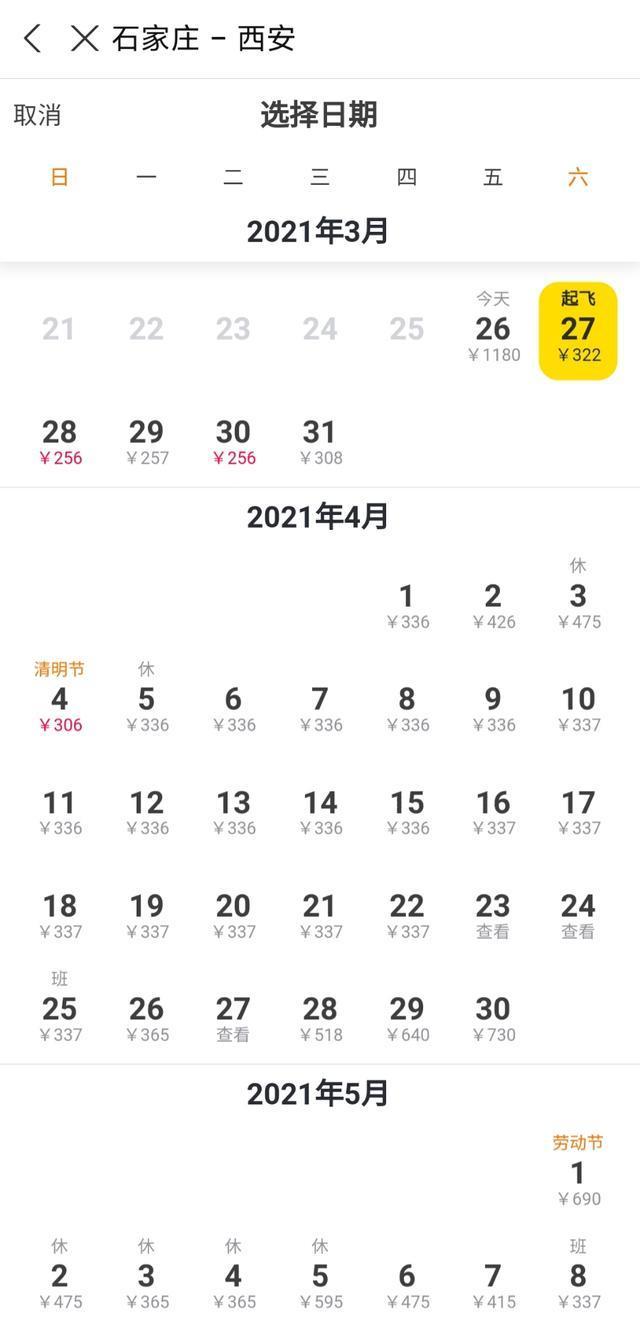Pick April 3 at ¥475
Screen dimensions: 640x1330
pos(578,600)
